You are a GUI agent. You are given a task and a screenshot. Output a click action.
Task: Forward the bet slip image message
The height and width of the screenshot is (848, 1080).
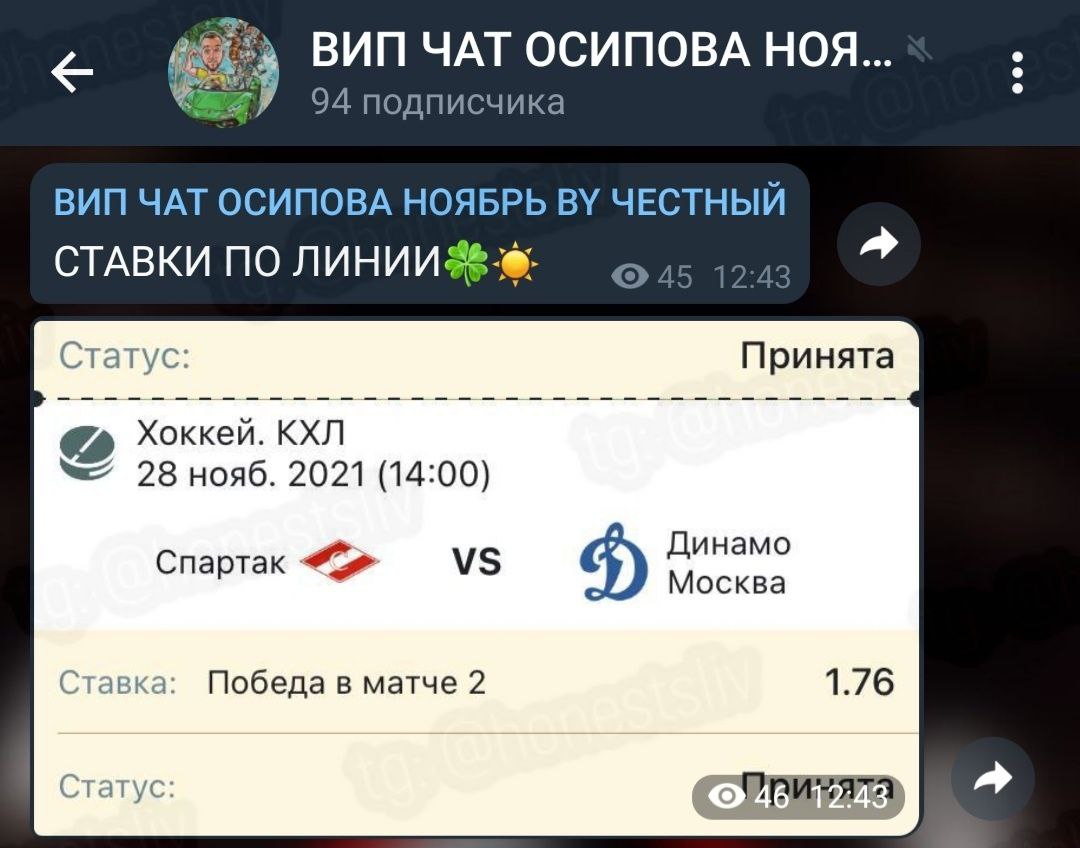pyautogui.click(x=992, y=780)
